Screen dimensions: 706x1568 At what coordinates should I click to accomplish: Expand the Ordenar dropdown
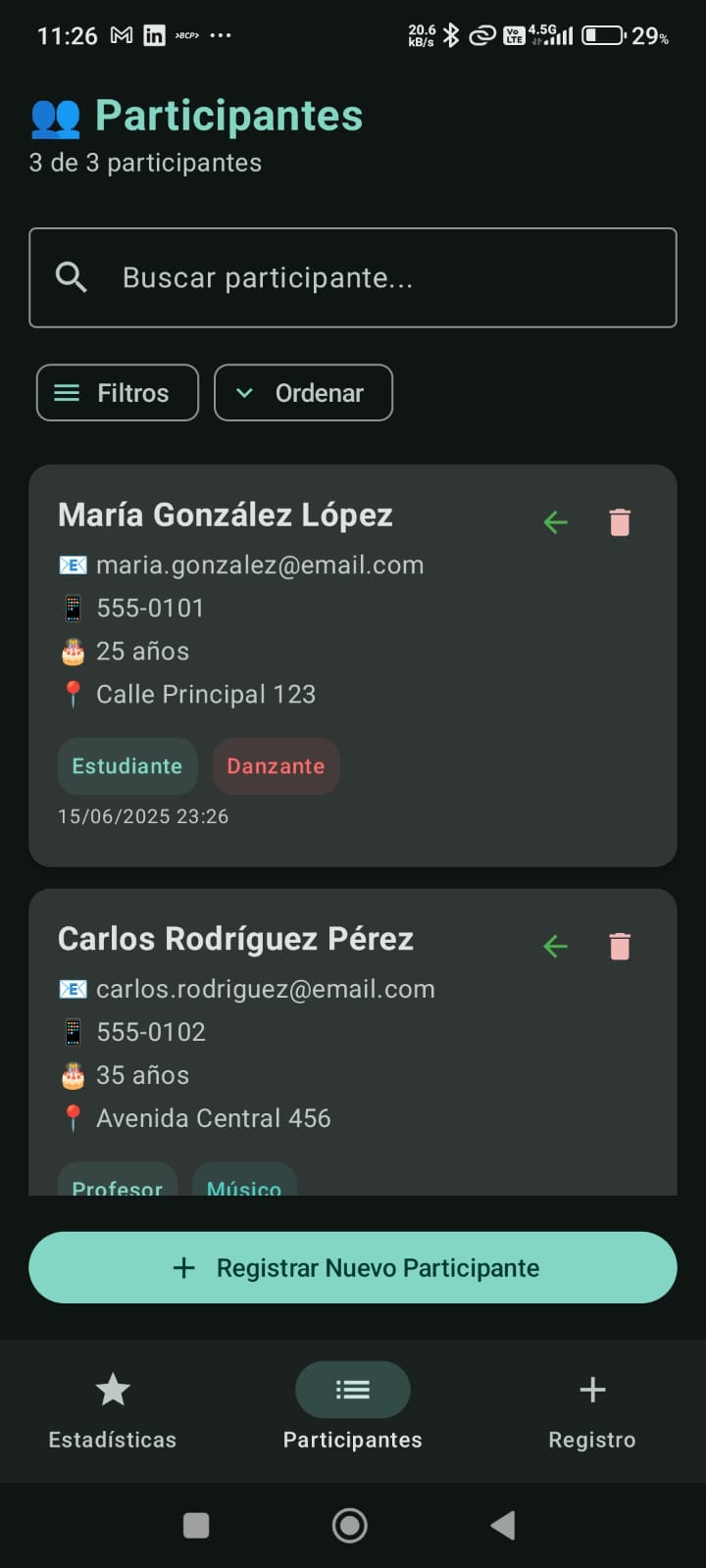pyautogui.click(x=303, y=393)
